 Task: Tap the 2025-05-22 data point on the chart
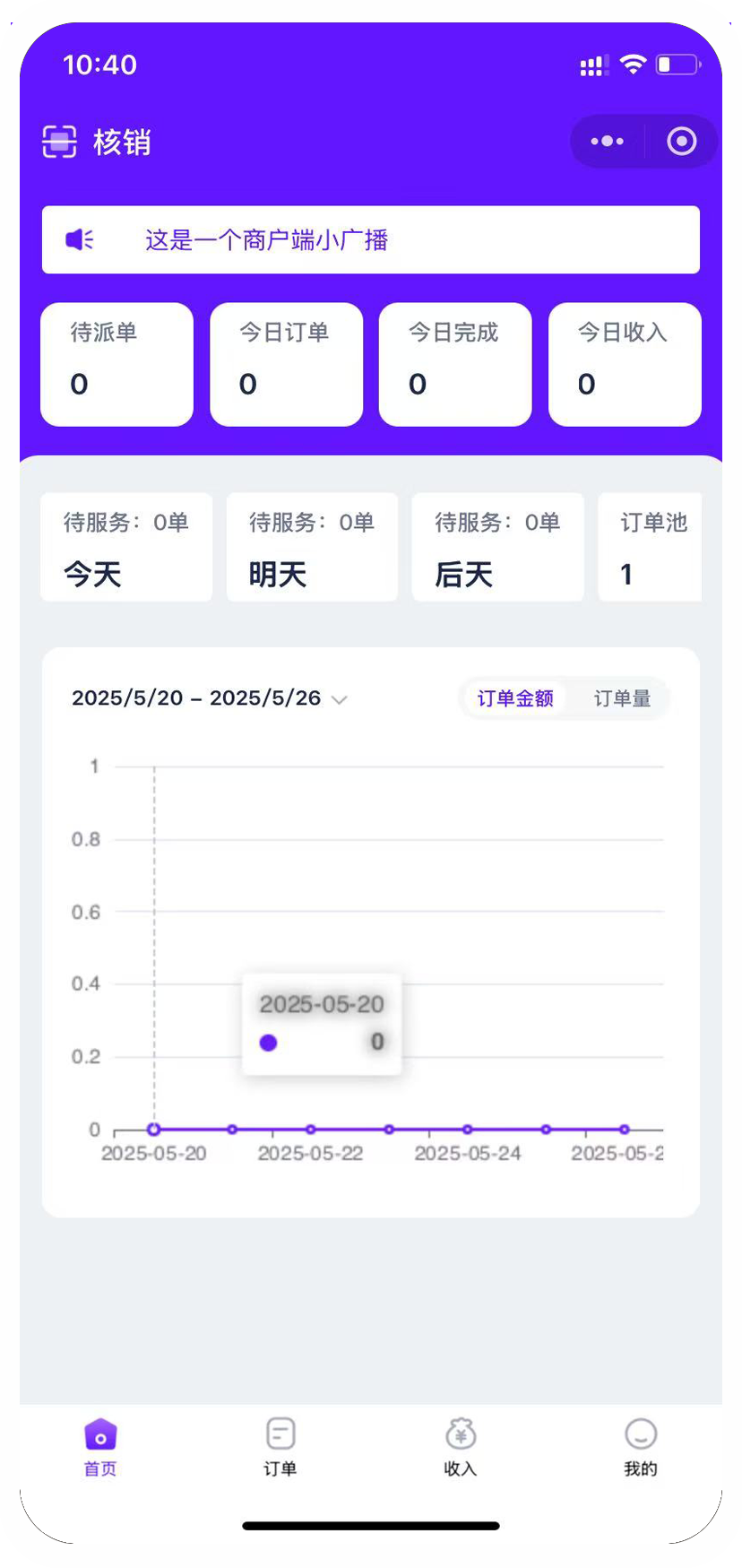click(x=310, y=1130)
